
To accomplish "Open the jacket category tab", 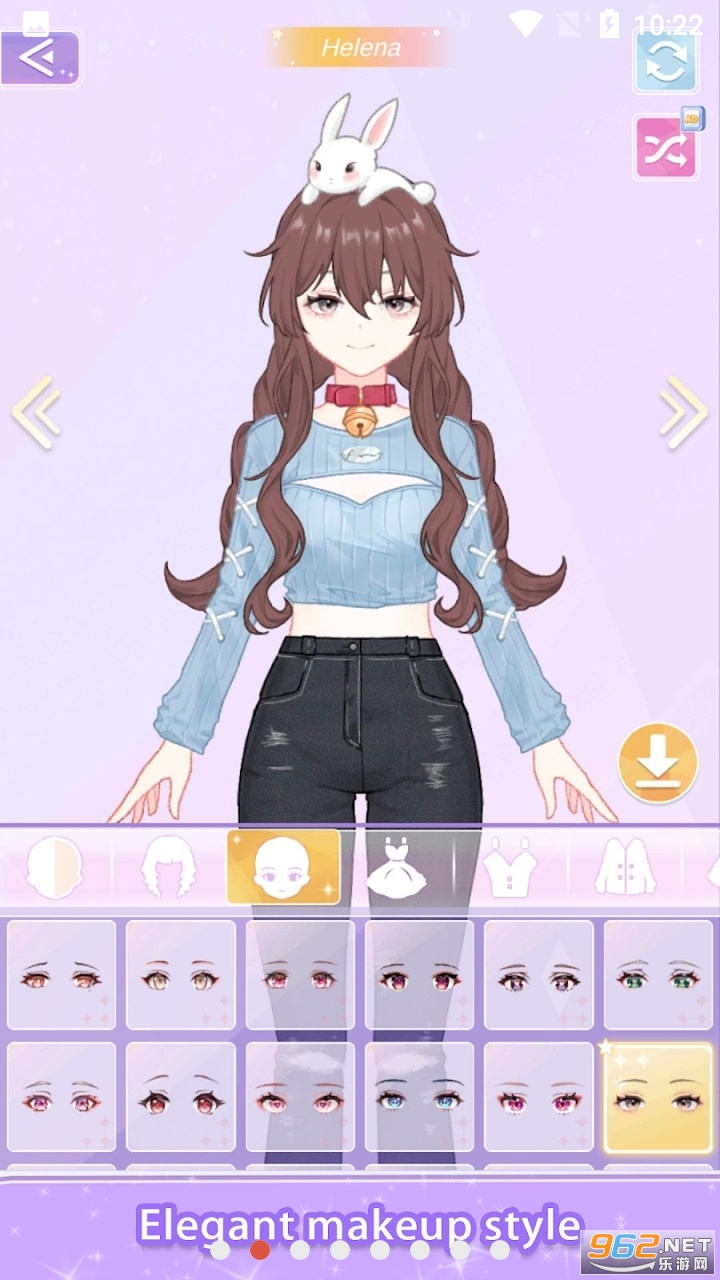I will coord(625,866).
